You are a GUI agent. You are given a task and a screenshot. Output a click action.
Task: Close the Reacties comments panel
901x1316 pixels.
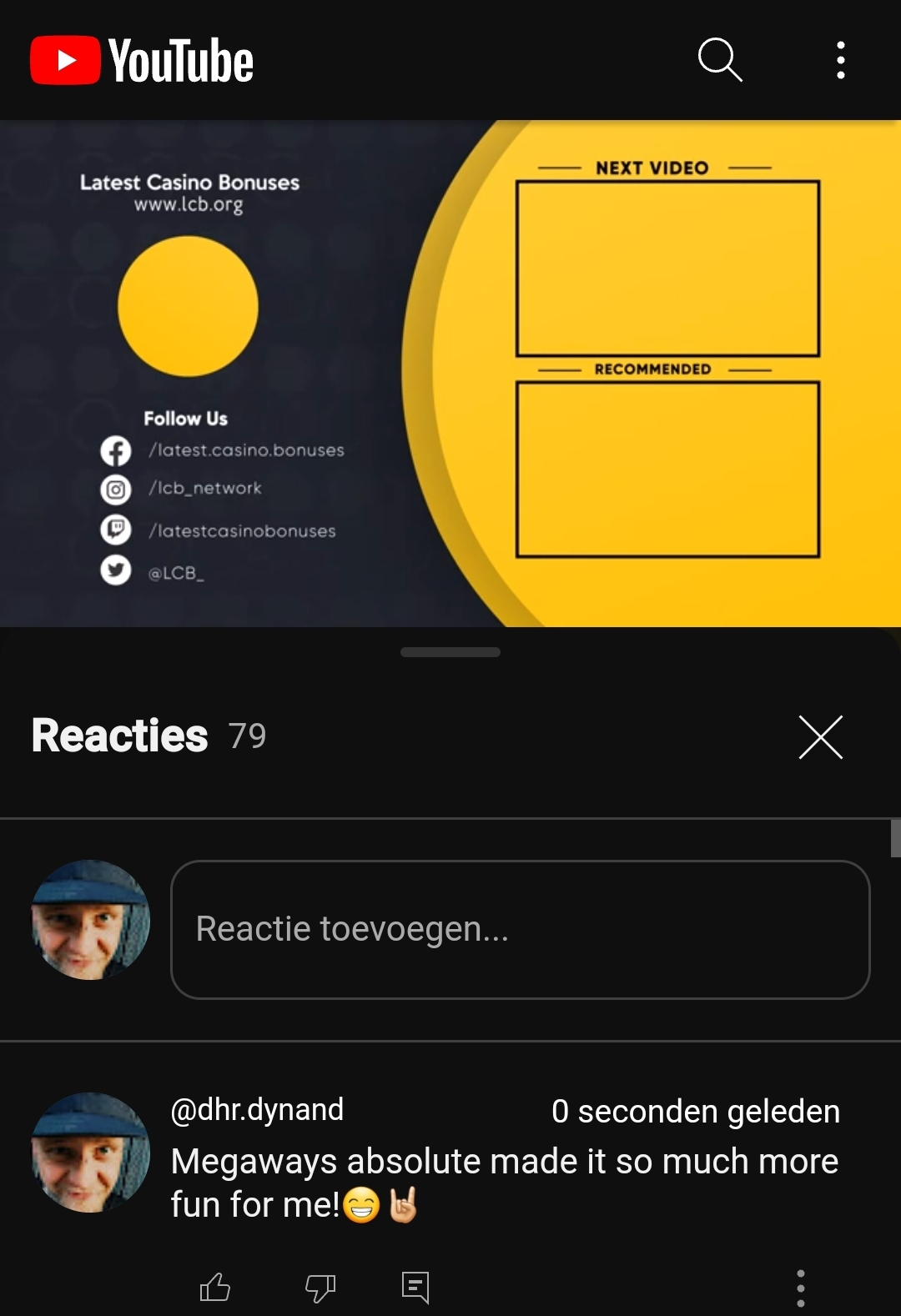(820, 737)
